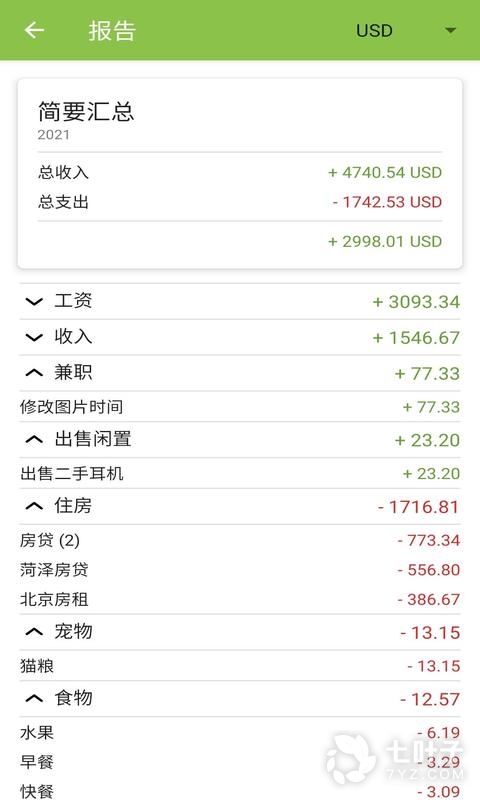Screen dimensions: 480x800
Task: Go back using the arrow icon
Action: tap(34, 30)
